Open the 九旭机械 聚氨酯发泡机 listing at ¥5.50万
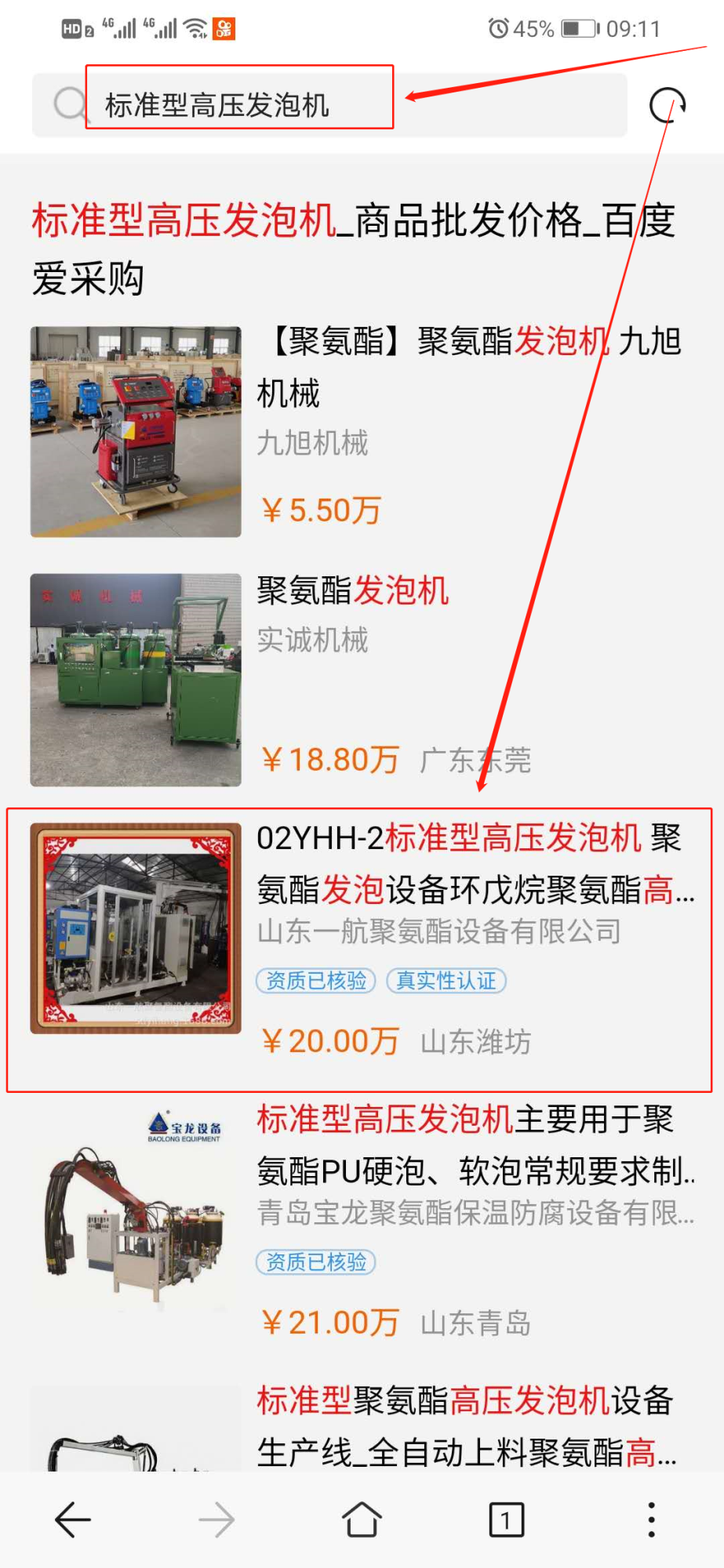Image resolution: width=724 pixels, height=1568 pixels. (x=469, y=367)
